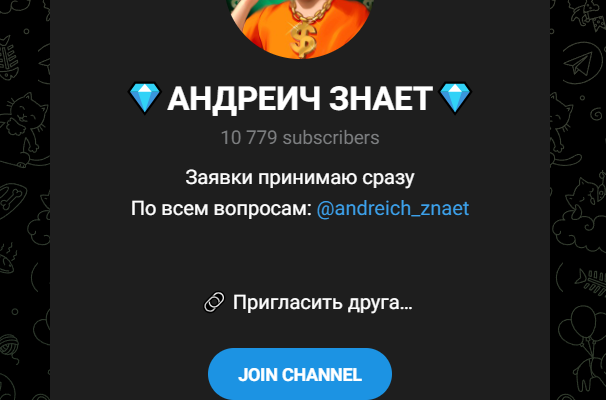This screenshot has width=606, height=400.
Task: Open the @andreich_znaet contact link
Action: point(392,210)
